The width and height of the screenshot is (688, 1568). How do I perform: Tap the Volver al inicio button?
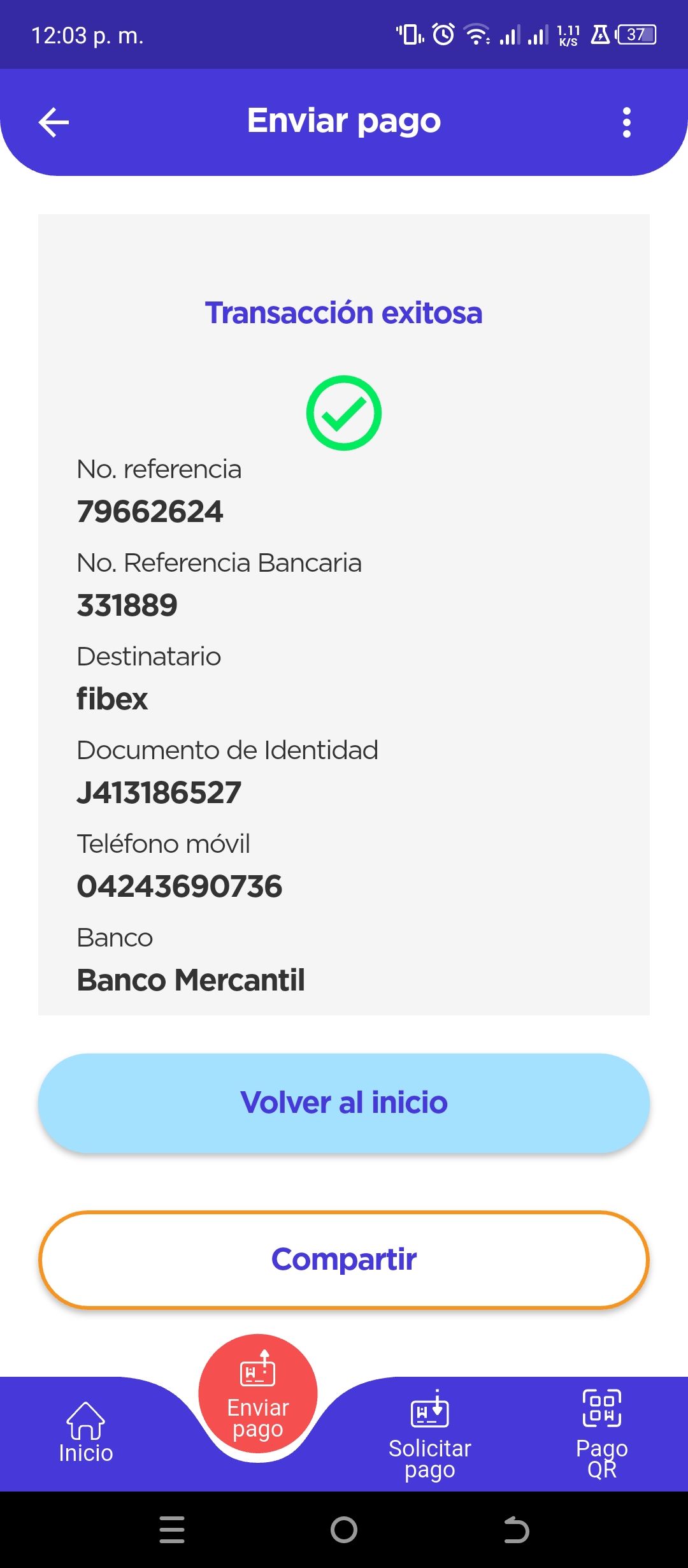tap(344, 1103)
